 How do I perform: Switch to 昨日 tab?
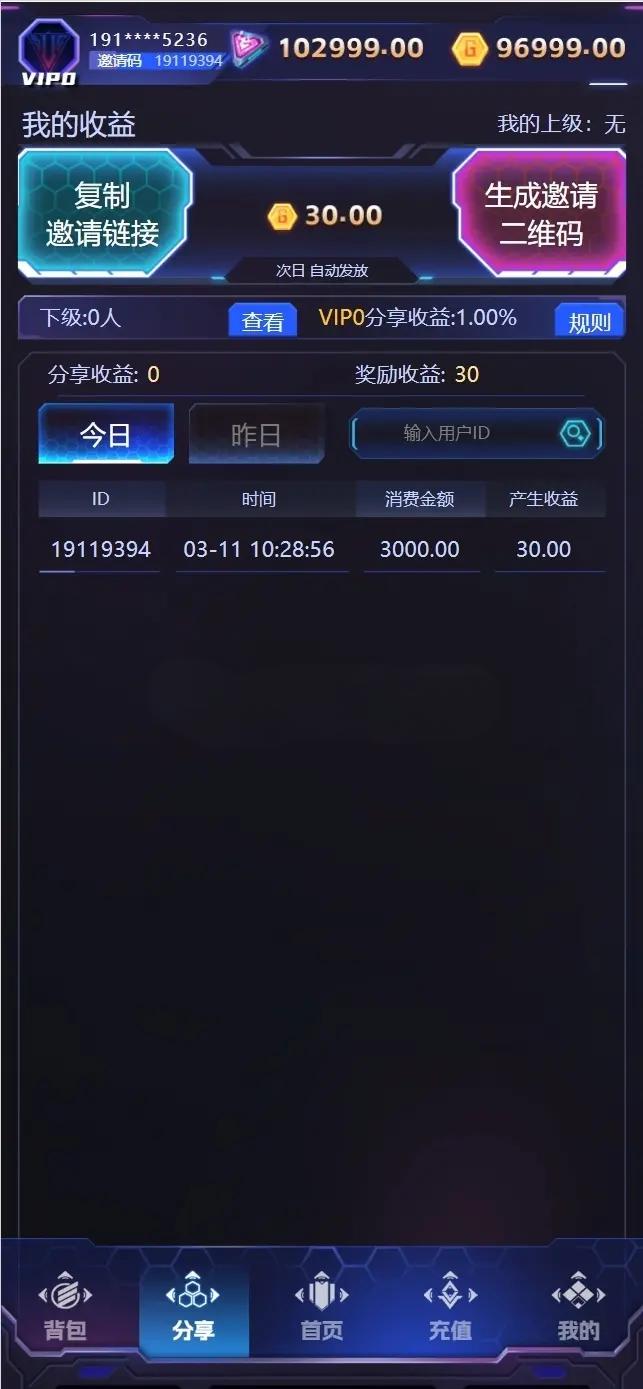coord(256,434)
